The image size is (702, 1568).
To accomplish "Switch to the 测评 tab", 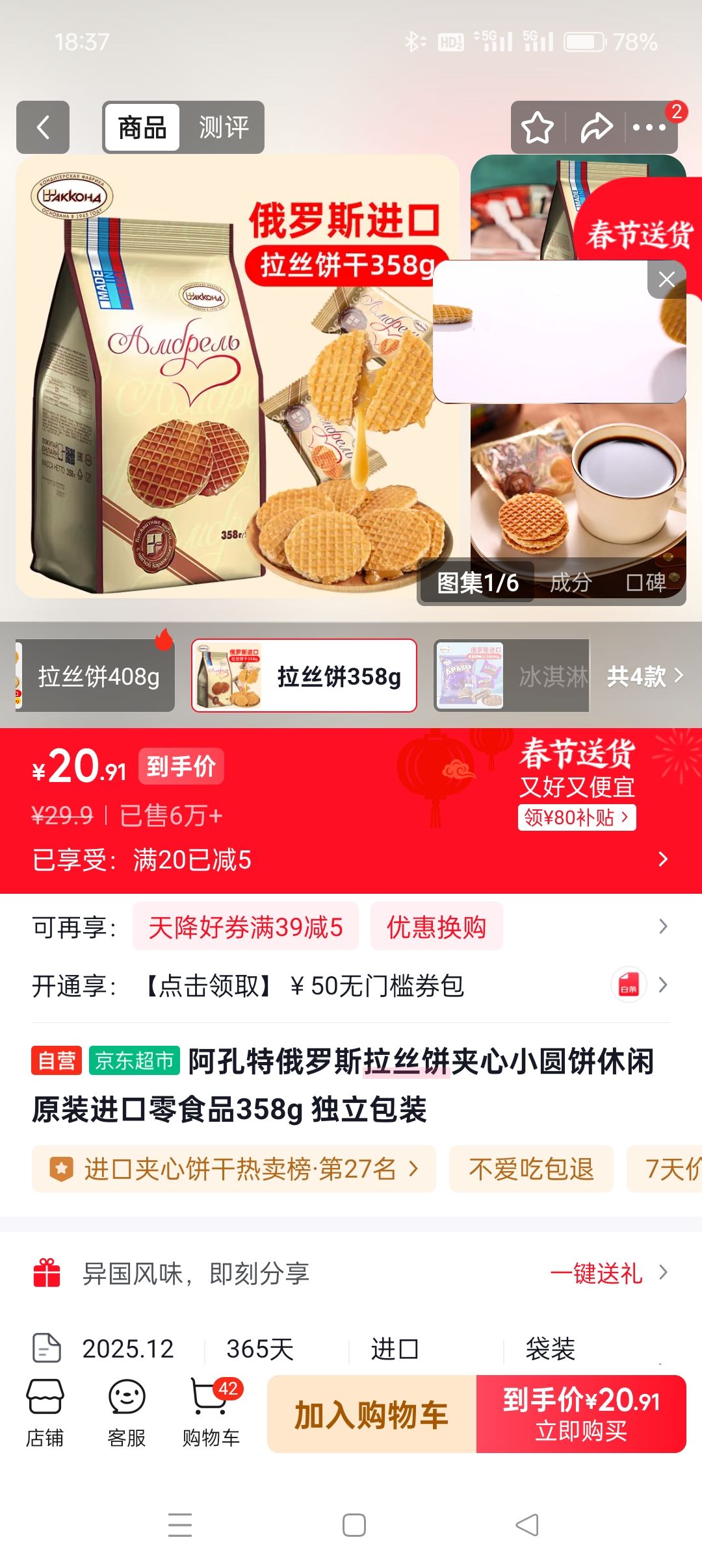I will (224, 127).
